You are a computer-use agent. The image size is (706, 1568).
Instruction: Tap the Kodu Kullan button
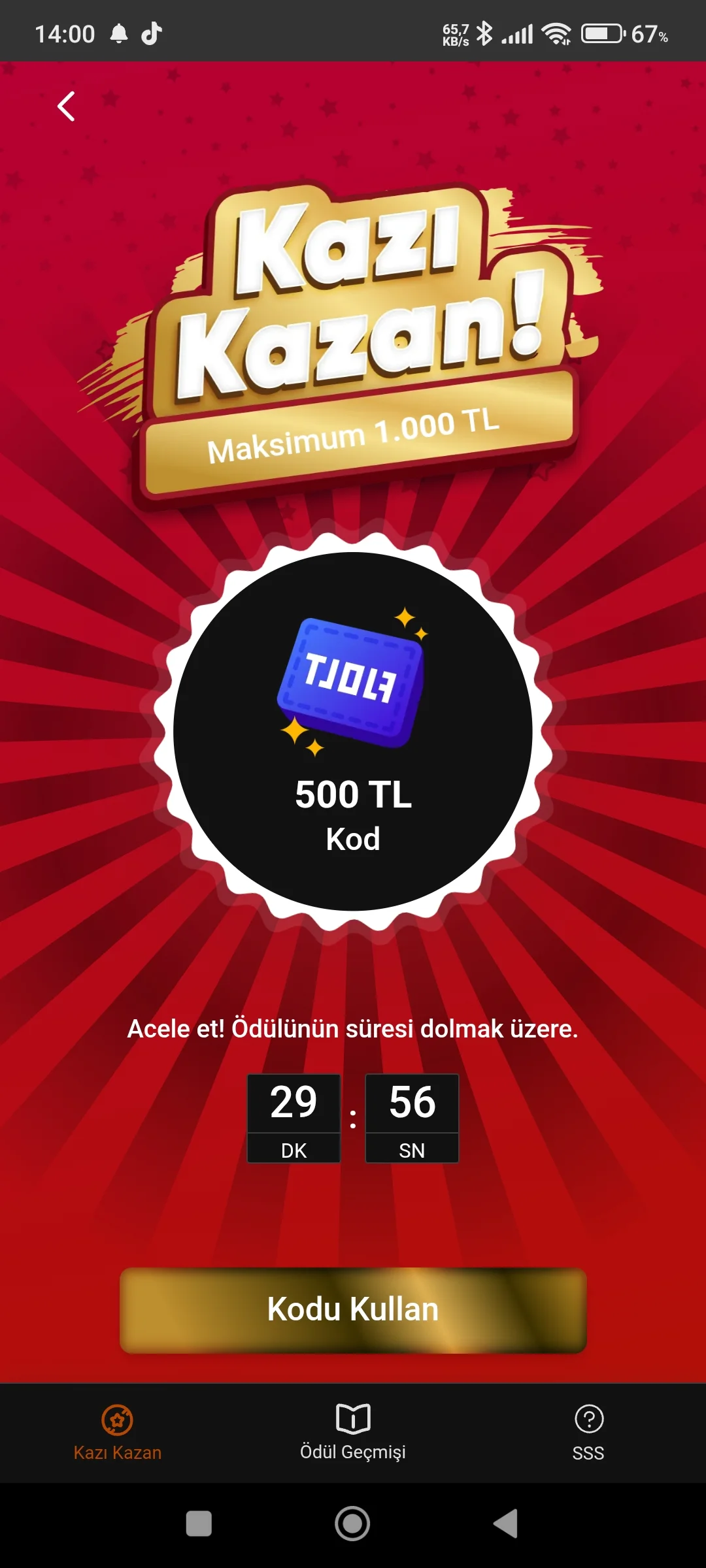click(x=353, y=1310)
